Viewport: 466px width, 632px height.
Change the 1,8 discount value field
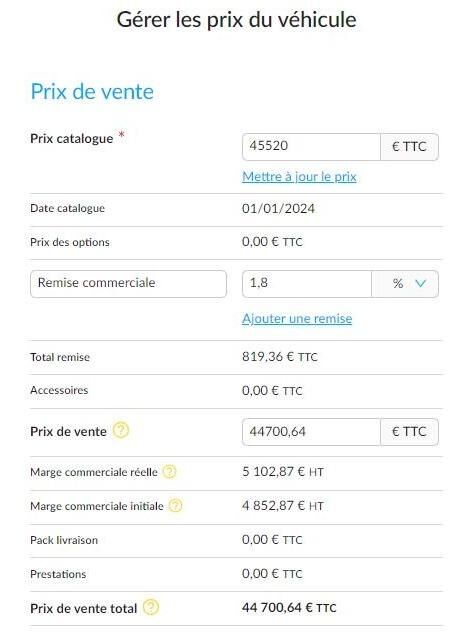pos(306,284)
